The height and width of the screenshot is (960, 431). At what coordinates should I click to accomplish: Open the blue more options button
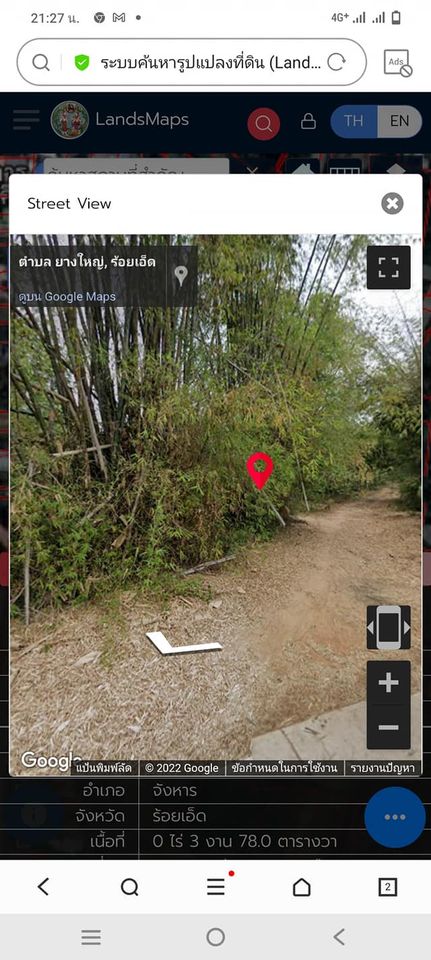pos(395,817)
